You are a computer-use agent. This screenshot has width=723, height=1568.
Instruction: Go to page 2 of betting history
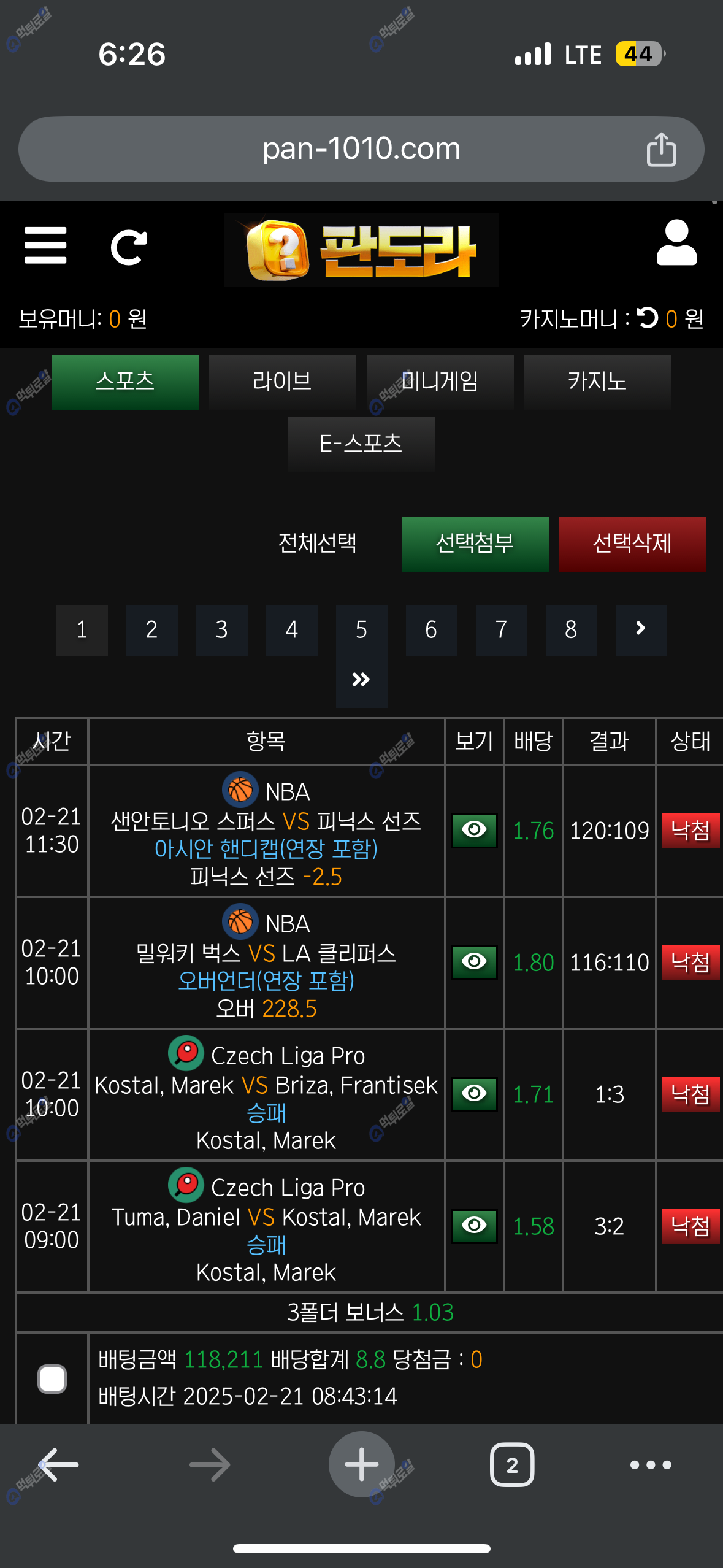pyautogui.click(x=151, y=630)
